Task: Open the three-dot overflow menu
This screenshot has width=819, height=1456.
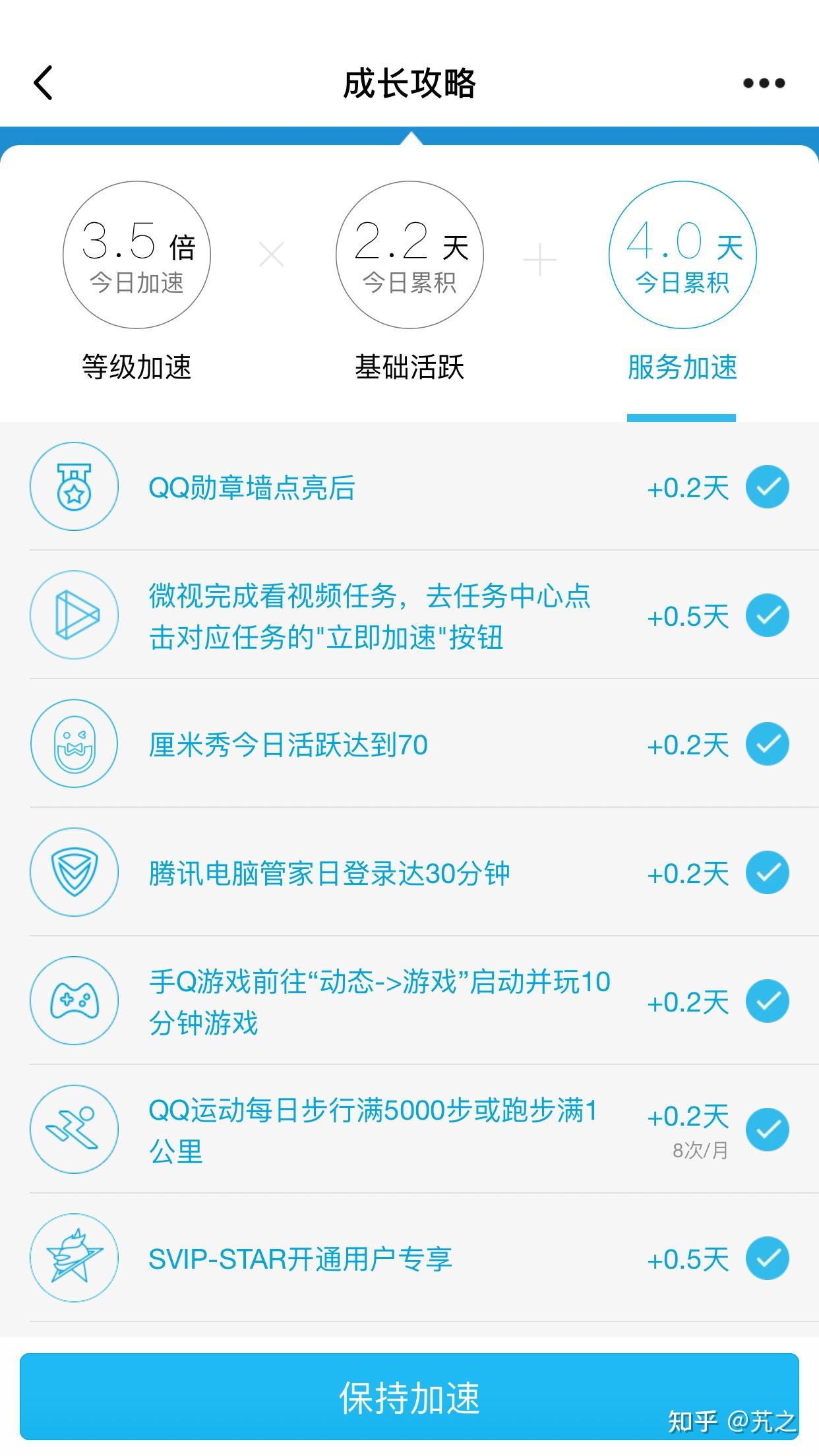Action: (x=764, y=83)
